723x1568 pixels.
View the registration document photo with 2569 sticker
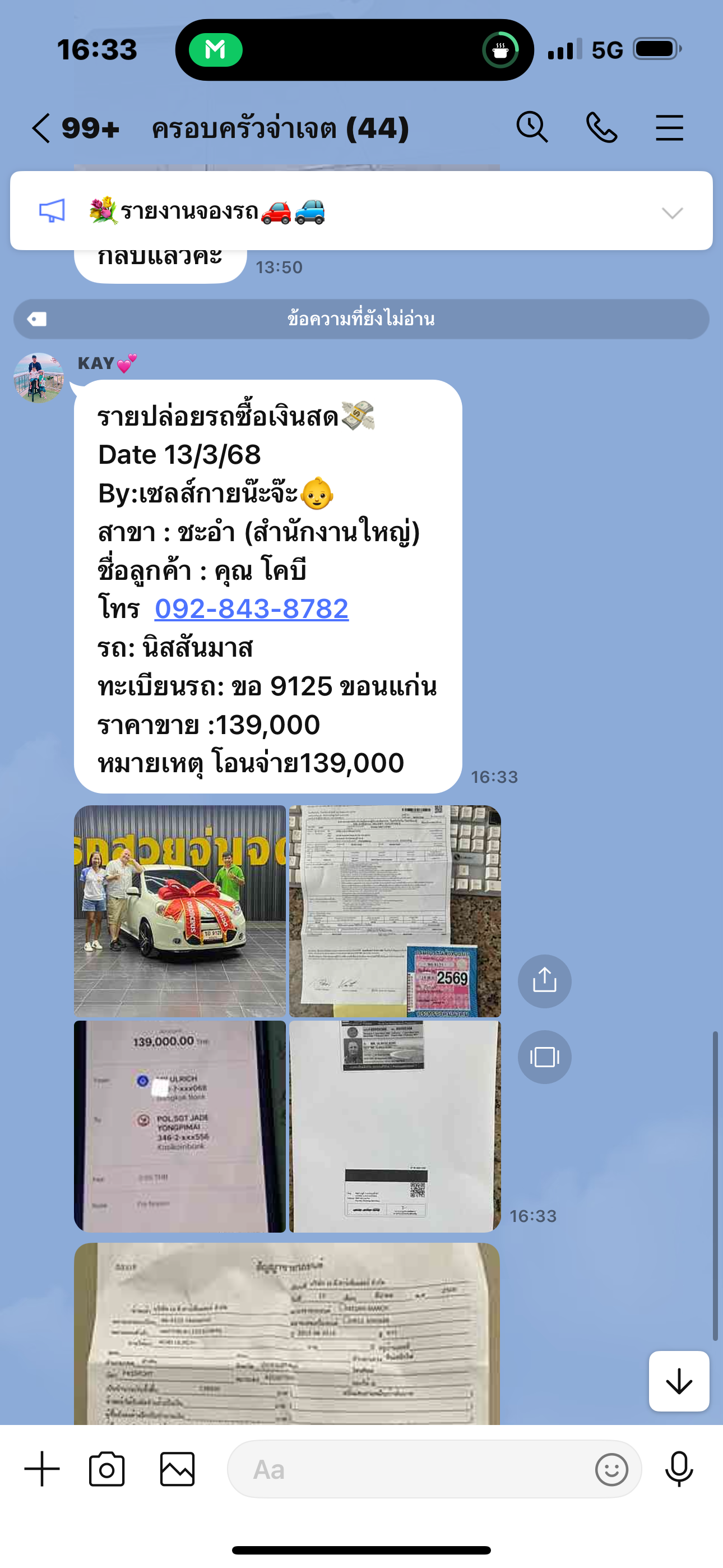[x=395, y=911]
